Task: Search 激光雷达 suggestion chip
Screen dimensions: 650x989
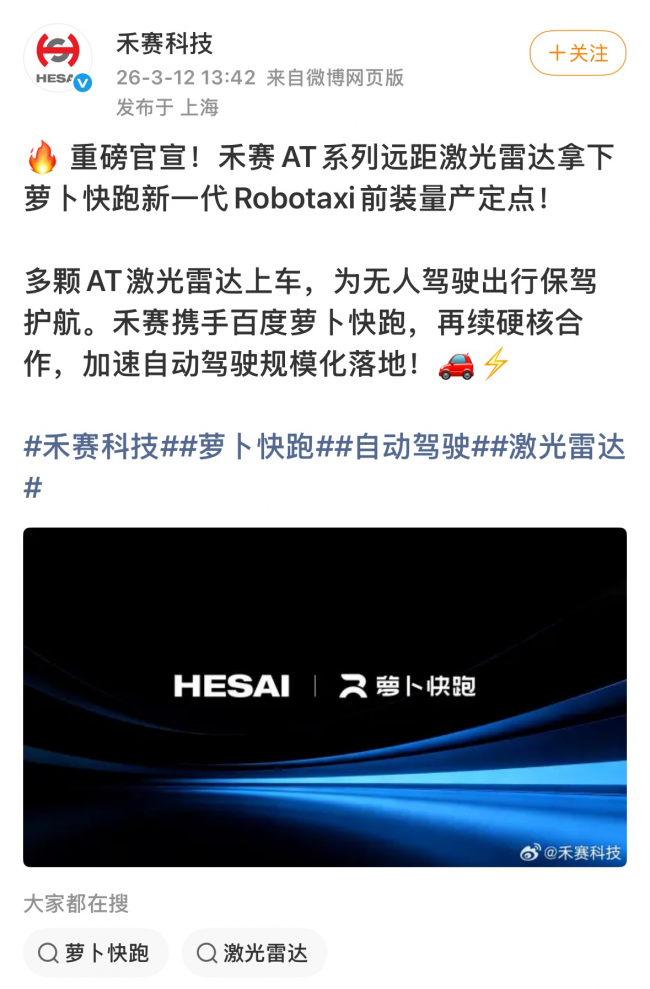Action: (x=254, y=952)
